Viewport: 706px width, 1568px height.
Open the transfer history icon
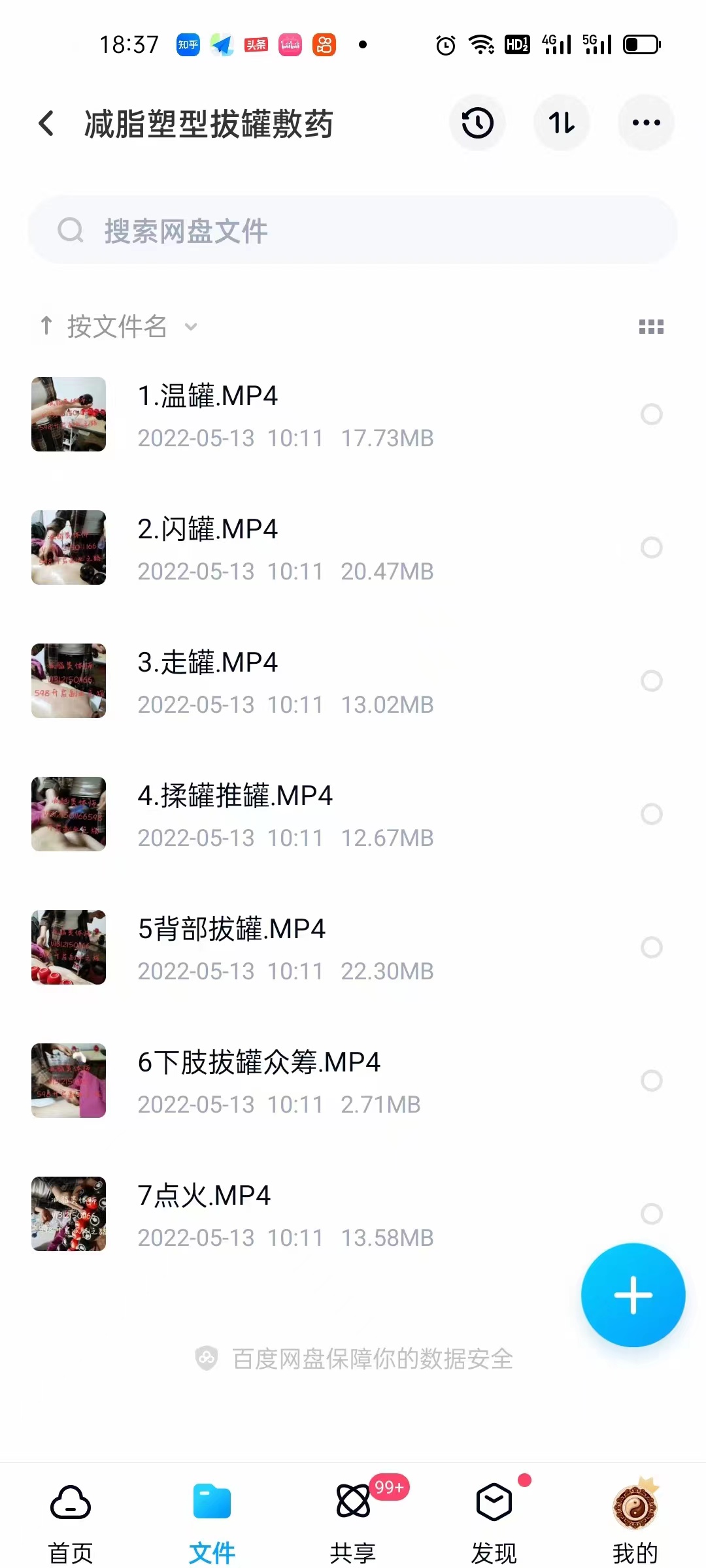click(x=477, y=123)
